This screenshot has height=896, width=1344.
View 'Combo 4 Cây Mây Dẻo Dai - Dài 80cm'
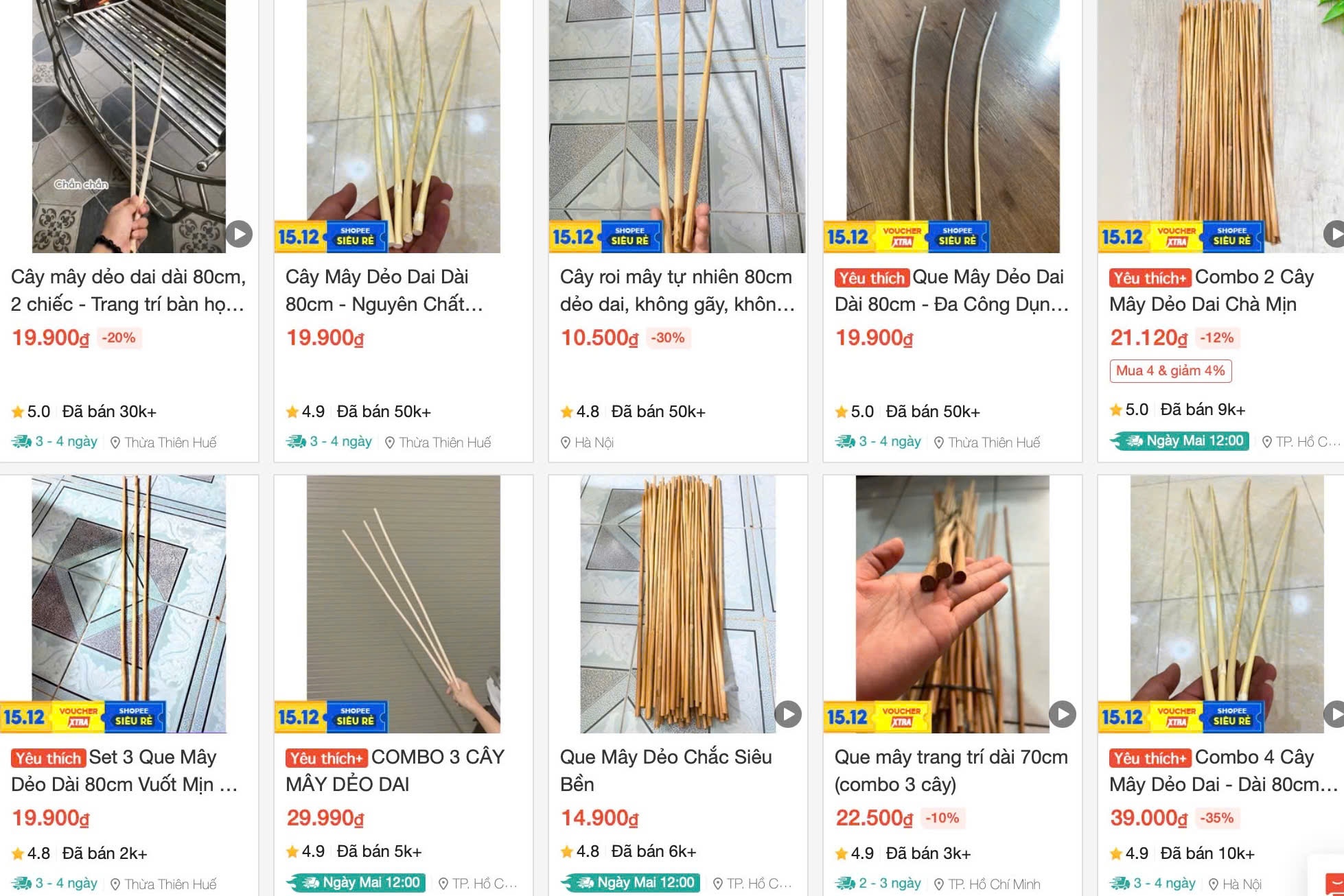pyautogui.click(x=1226, y=770)
